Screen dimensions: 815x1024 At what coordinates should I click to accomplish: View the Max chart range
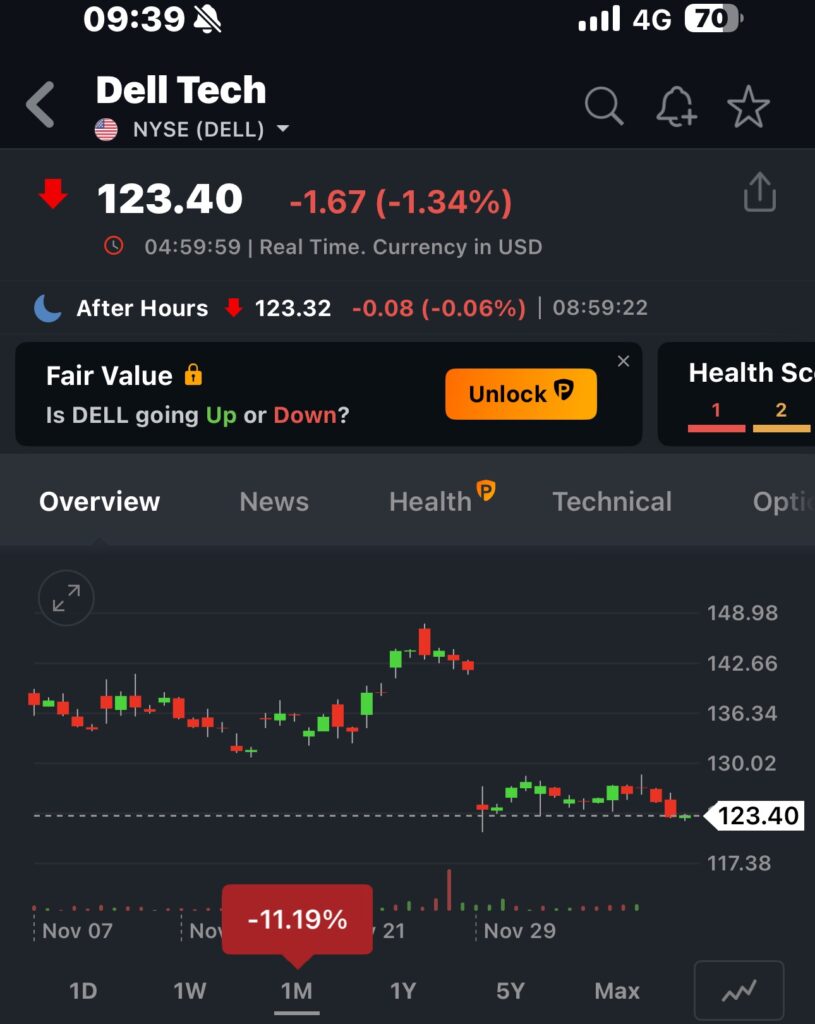point(617,991)
